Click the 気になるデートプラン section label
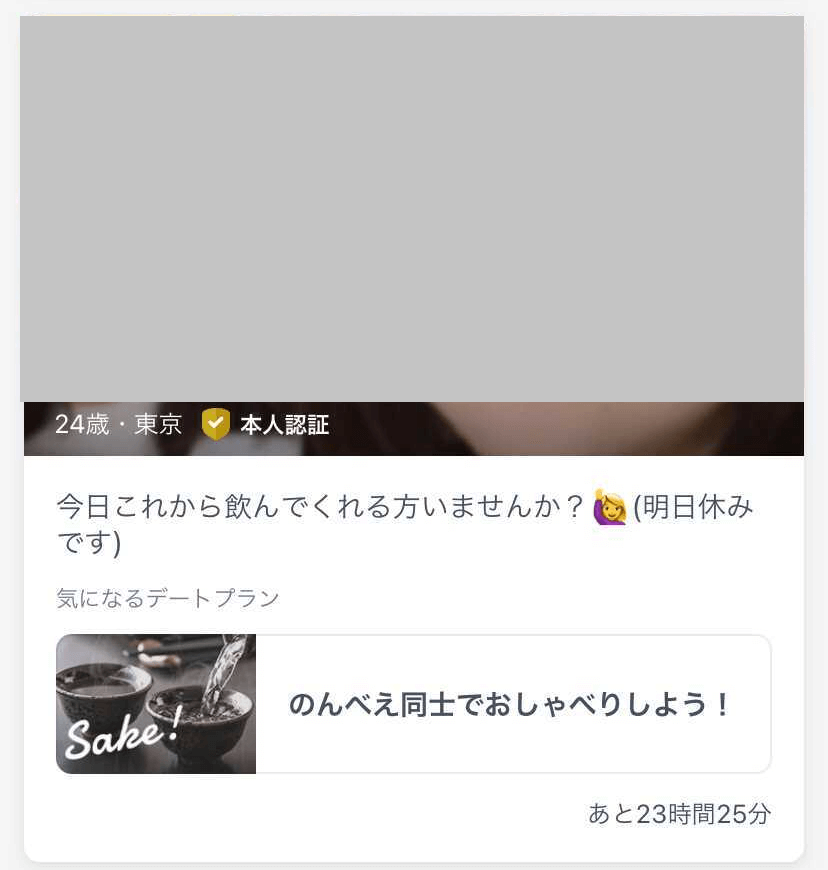Viewport: 828px width, 870px height. coord(167,597)
